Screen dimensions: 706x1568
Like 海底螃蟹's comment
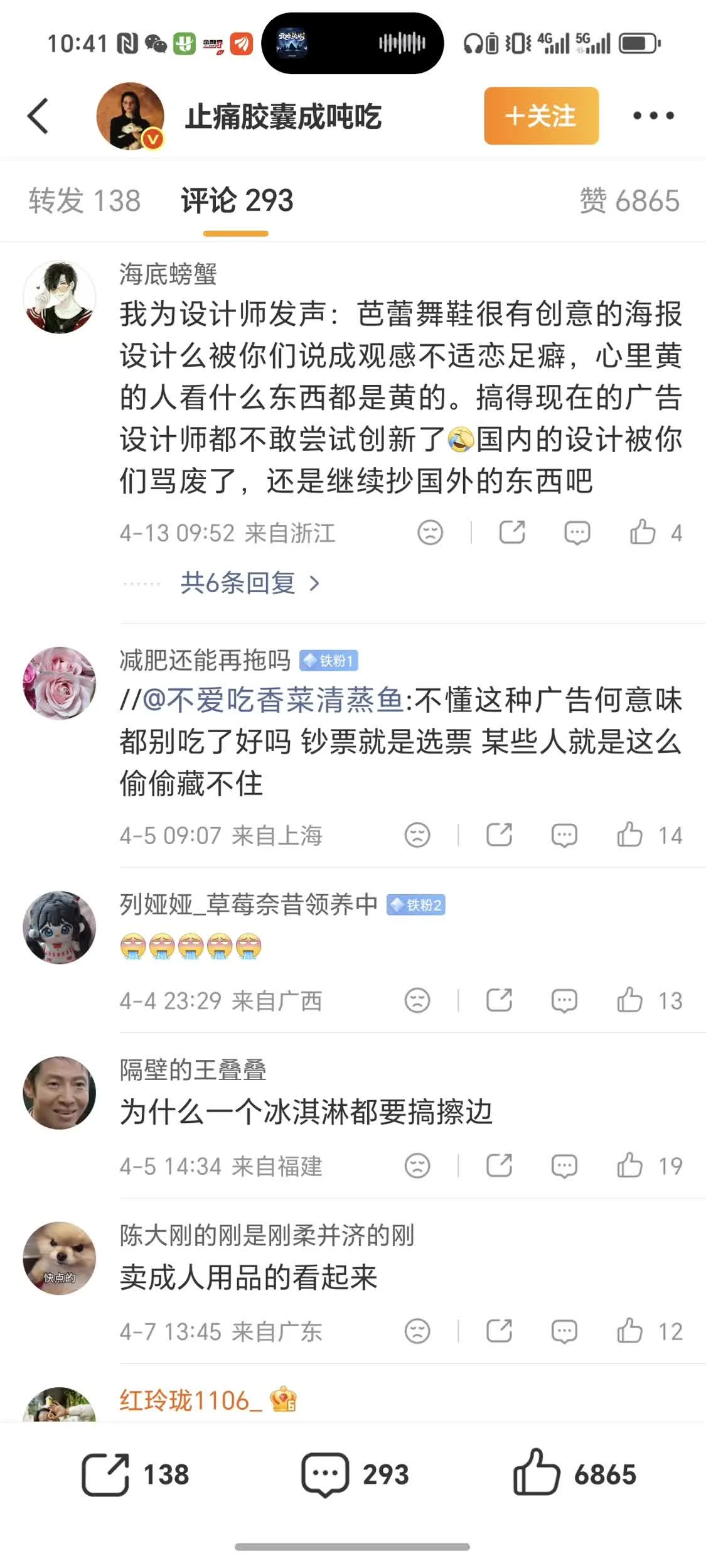(643, 533)
